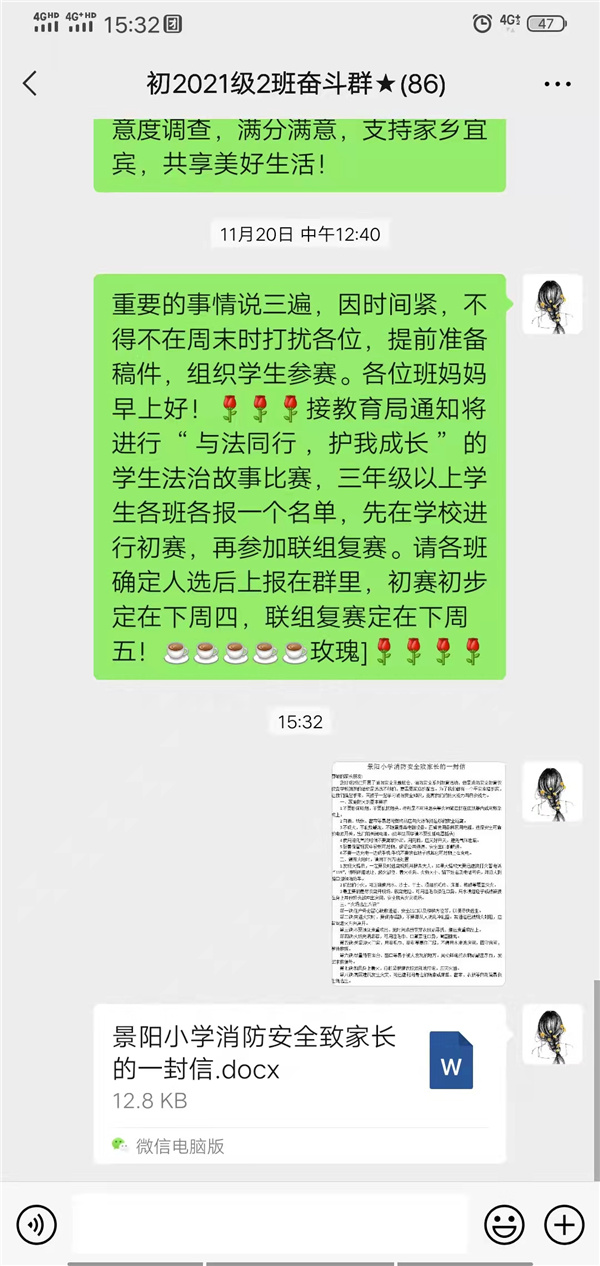600x1266 pixels.
Task: Open the shared document image preview
Action: coord(418,844)
